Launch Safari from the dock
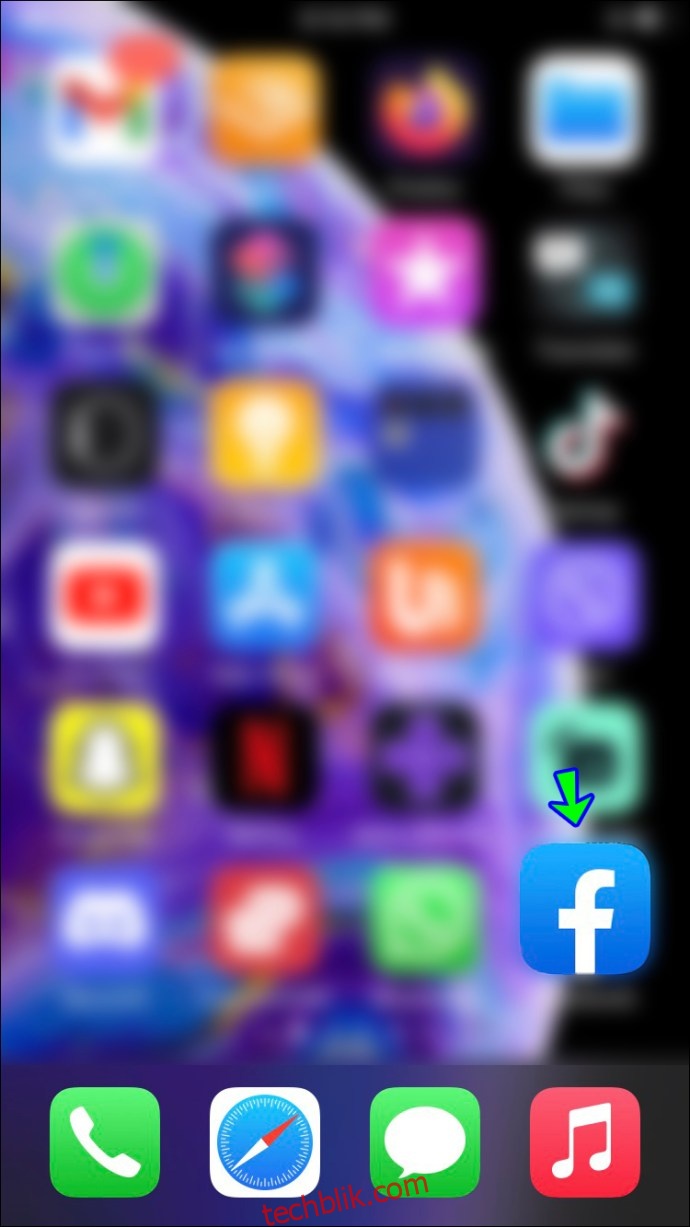The height and width of the screenshot is (1227, 690). pyautogui.click(x=265, y=1142)
